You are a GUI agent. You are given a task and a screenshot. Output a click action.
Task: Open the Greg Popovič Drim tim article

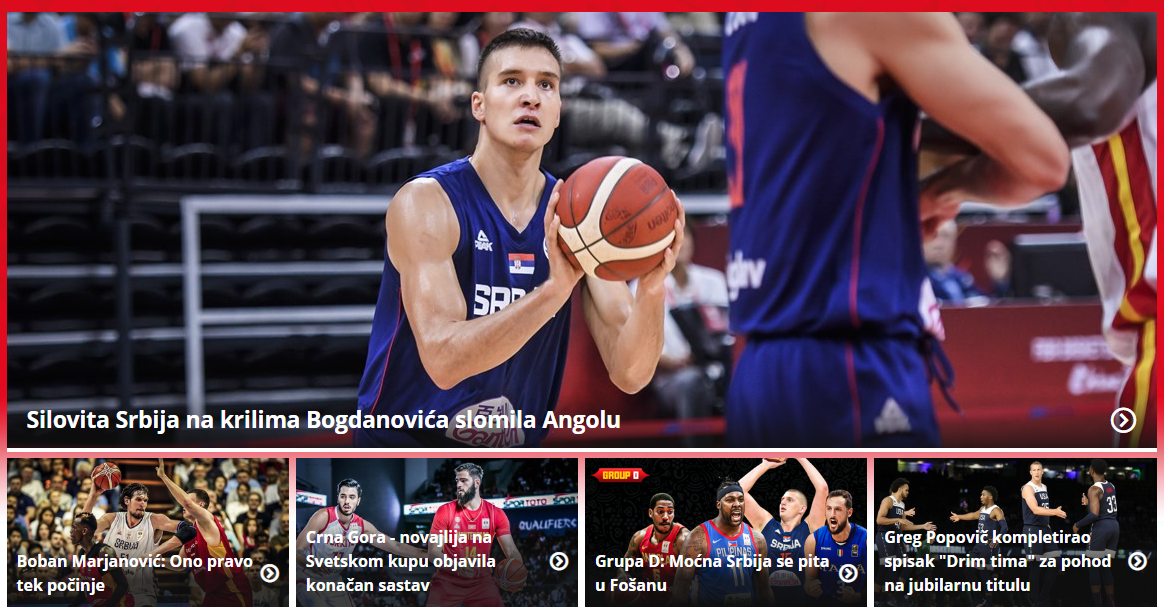(997, 573)
